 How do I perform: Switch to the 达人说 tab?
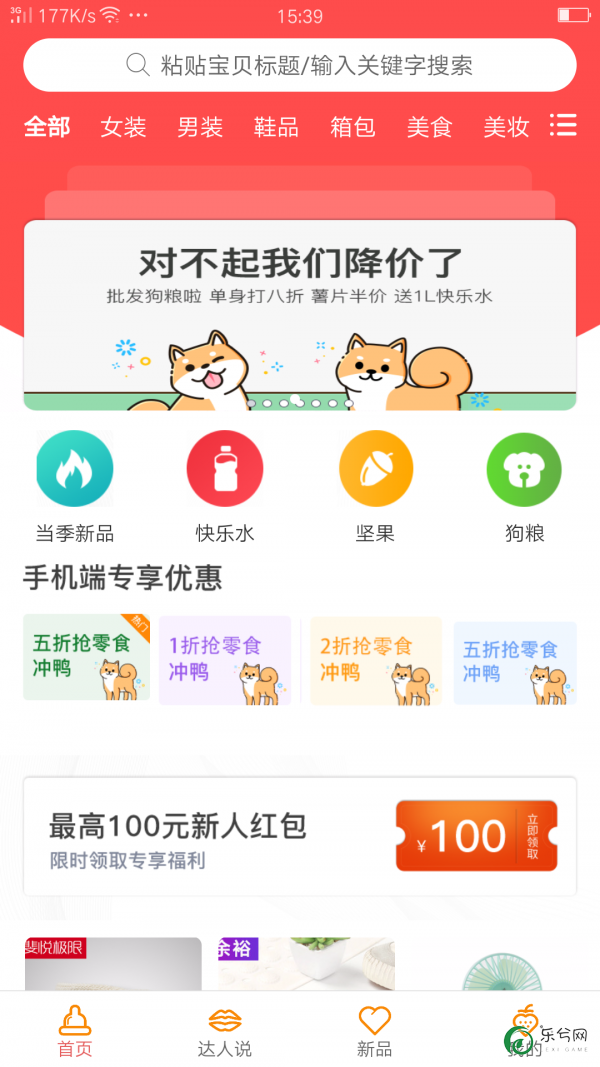click(225, 1030)
